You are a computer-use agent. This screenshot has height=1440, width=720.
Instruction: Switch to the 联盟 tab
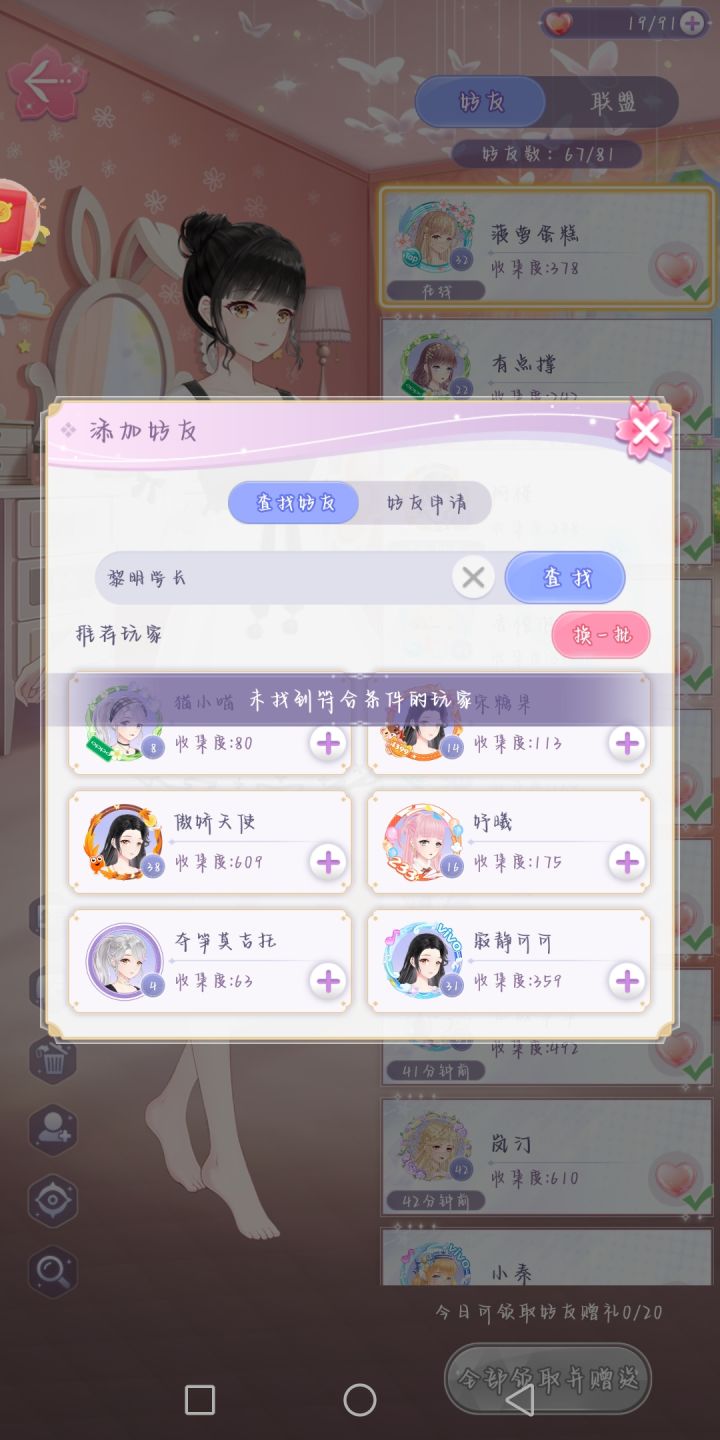(x=615, y=102)
